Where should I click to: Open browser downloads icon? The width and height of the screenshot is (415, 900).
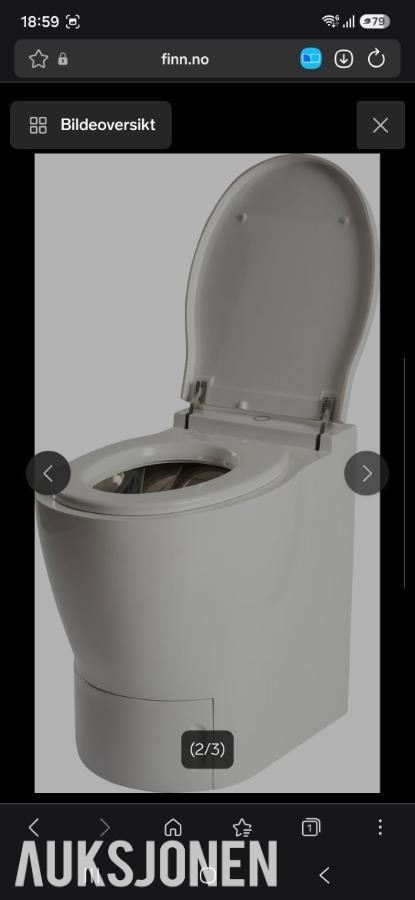coord(343,59)
